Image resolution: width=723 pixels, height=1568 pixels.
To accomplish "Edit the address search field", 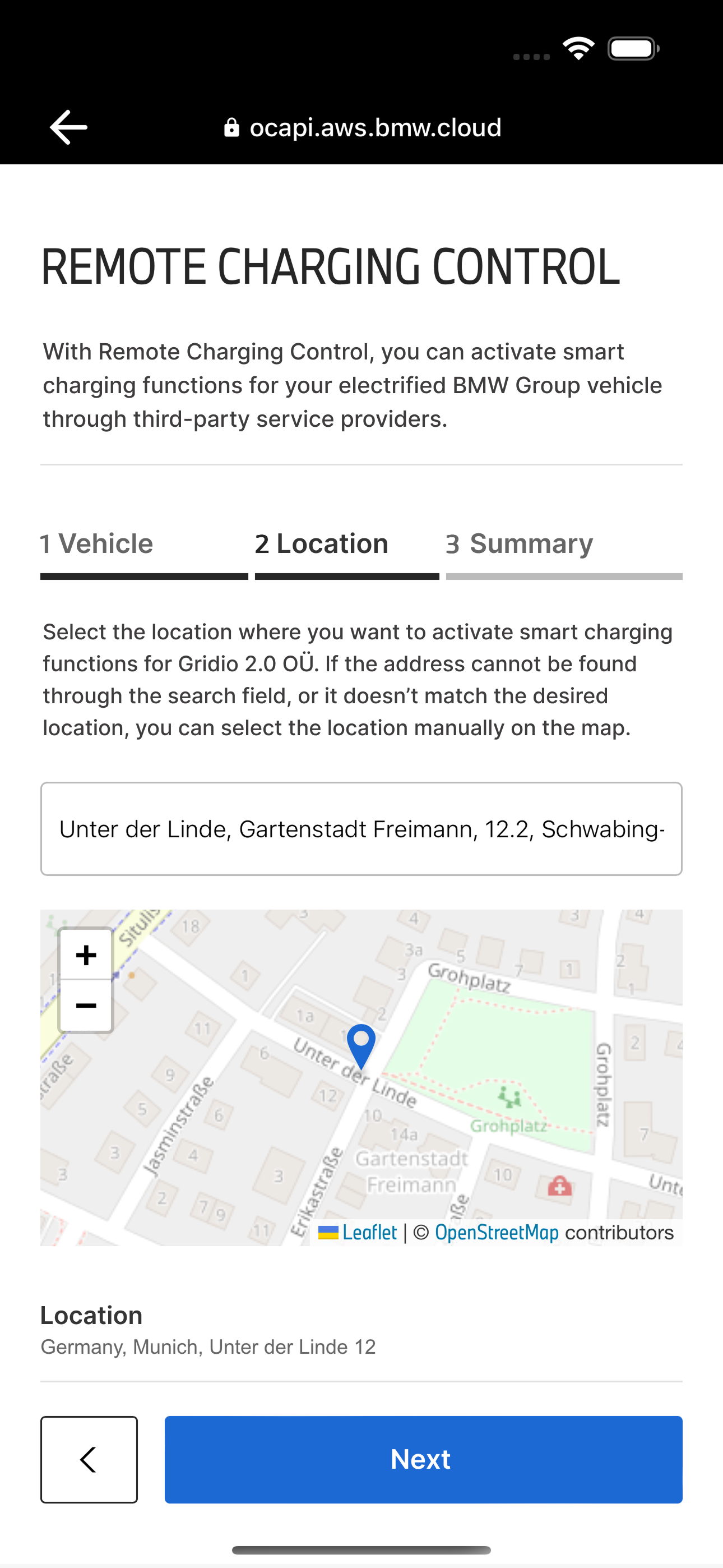I will coord(361,829).
